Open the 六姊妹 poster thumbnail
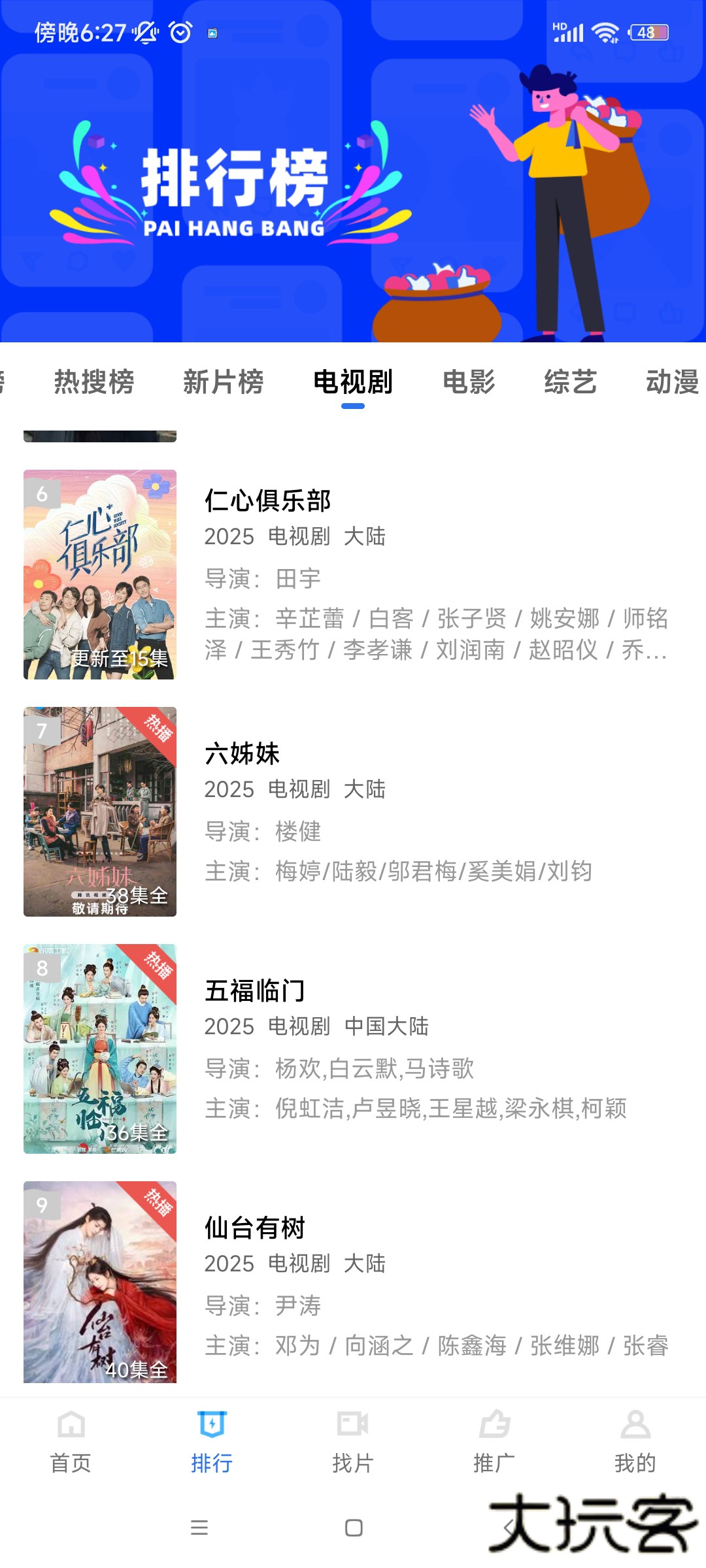Screen dimensions: 706x1568 pyautogui.click(x=99, y=812)
